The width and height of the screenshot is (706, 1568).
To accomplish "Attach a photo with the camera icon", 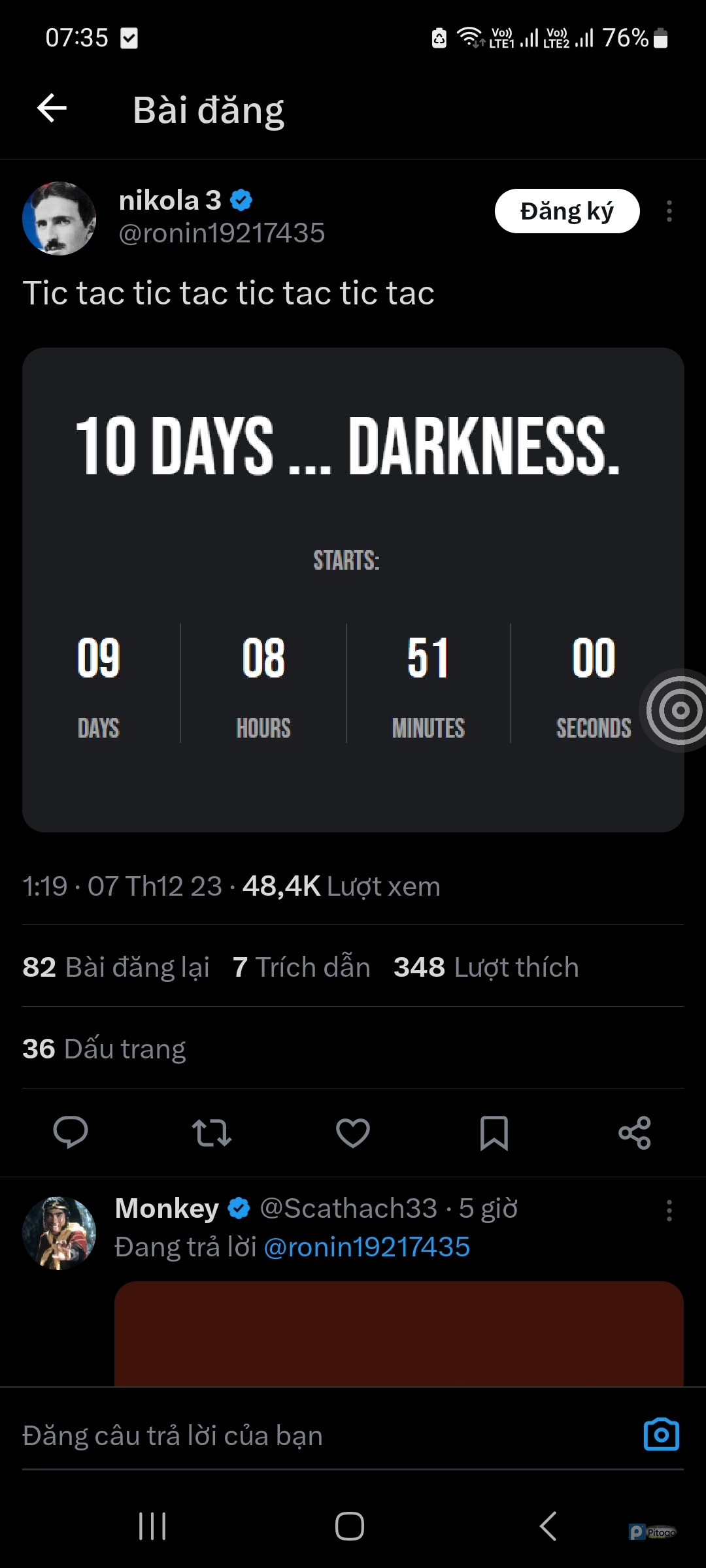I will [661, 1435].
